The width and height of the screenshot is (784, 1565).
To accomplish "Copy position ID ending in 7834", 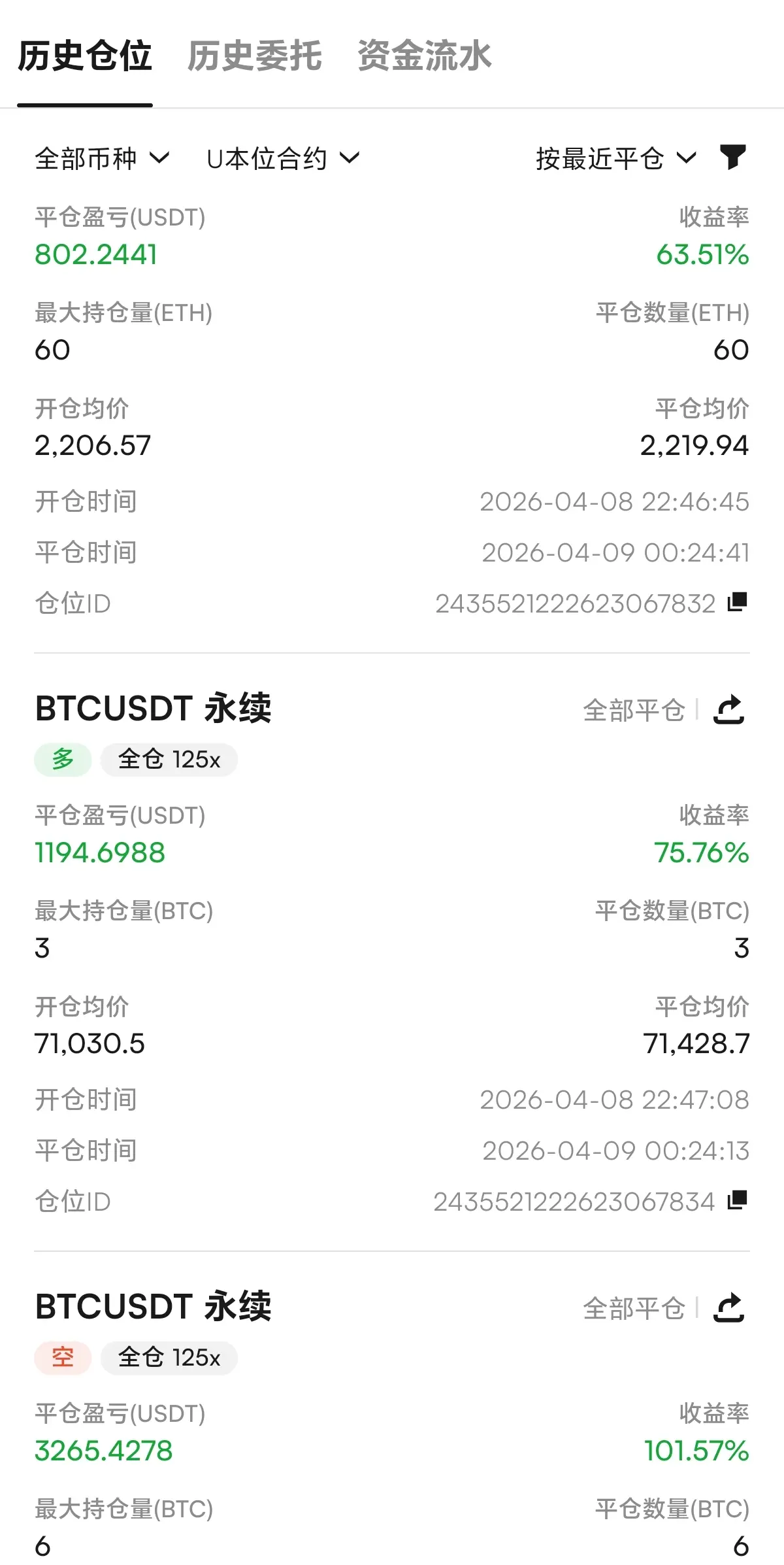I will coord(737,1200).
